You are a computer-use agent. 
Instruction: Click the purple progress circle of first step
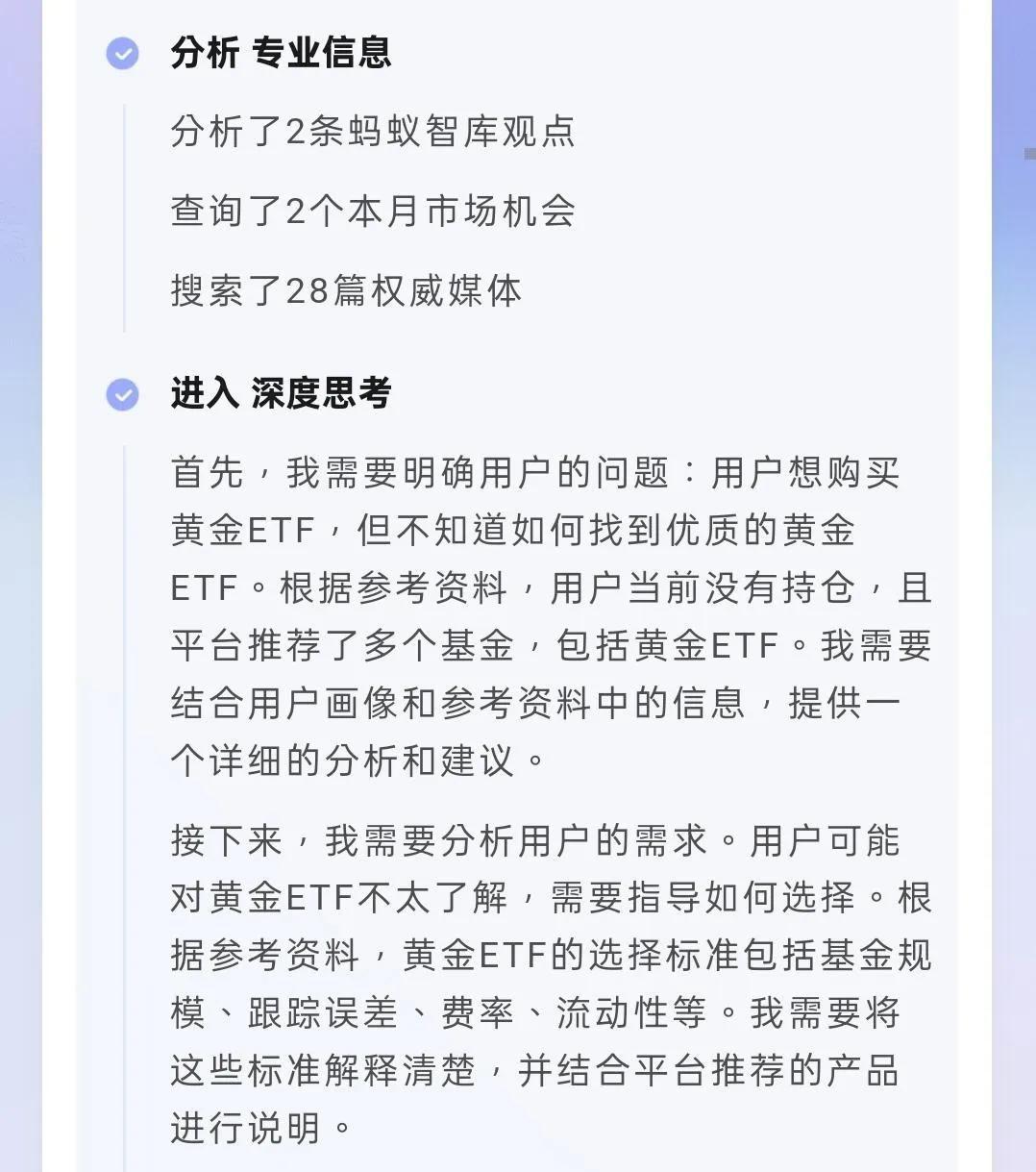[x=120, y=55]
